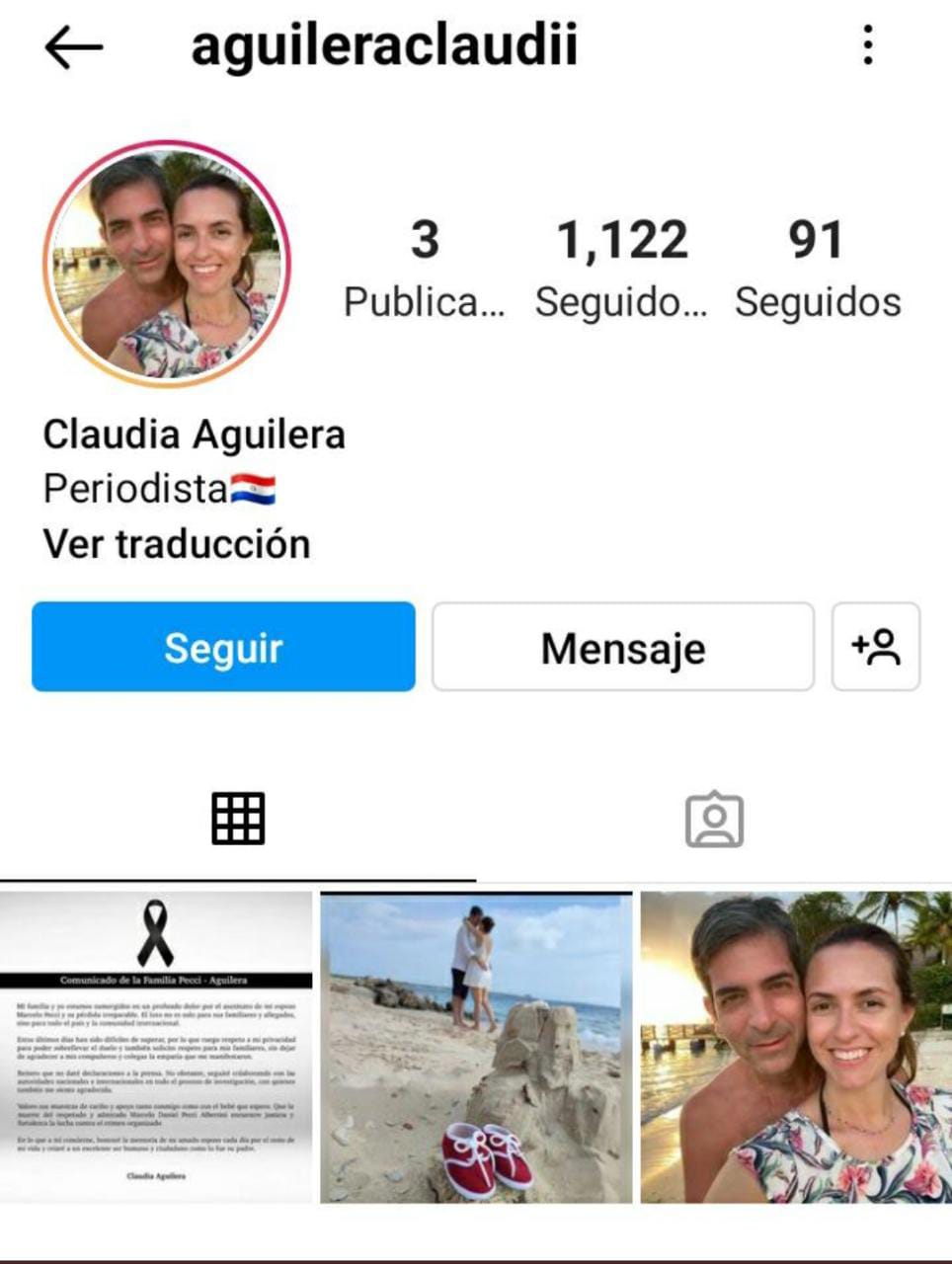Open the Comunicado black ribbon post
Image resolution: width=952 pixels, height=1264 pixels.
(156, 1047)
